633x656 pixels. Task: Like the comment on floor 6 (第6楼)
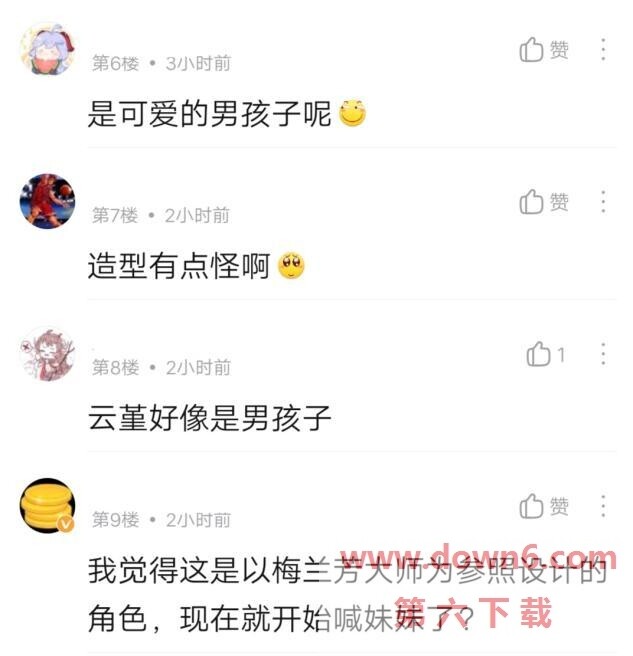tap(544, 50)
